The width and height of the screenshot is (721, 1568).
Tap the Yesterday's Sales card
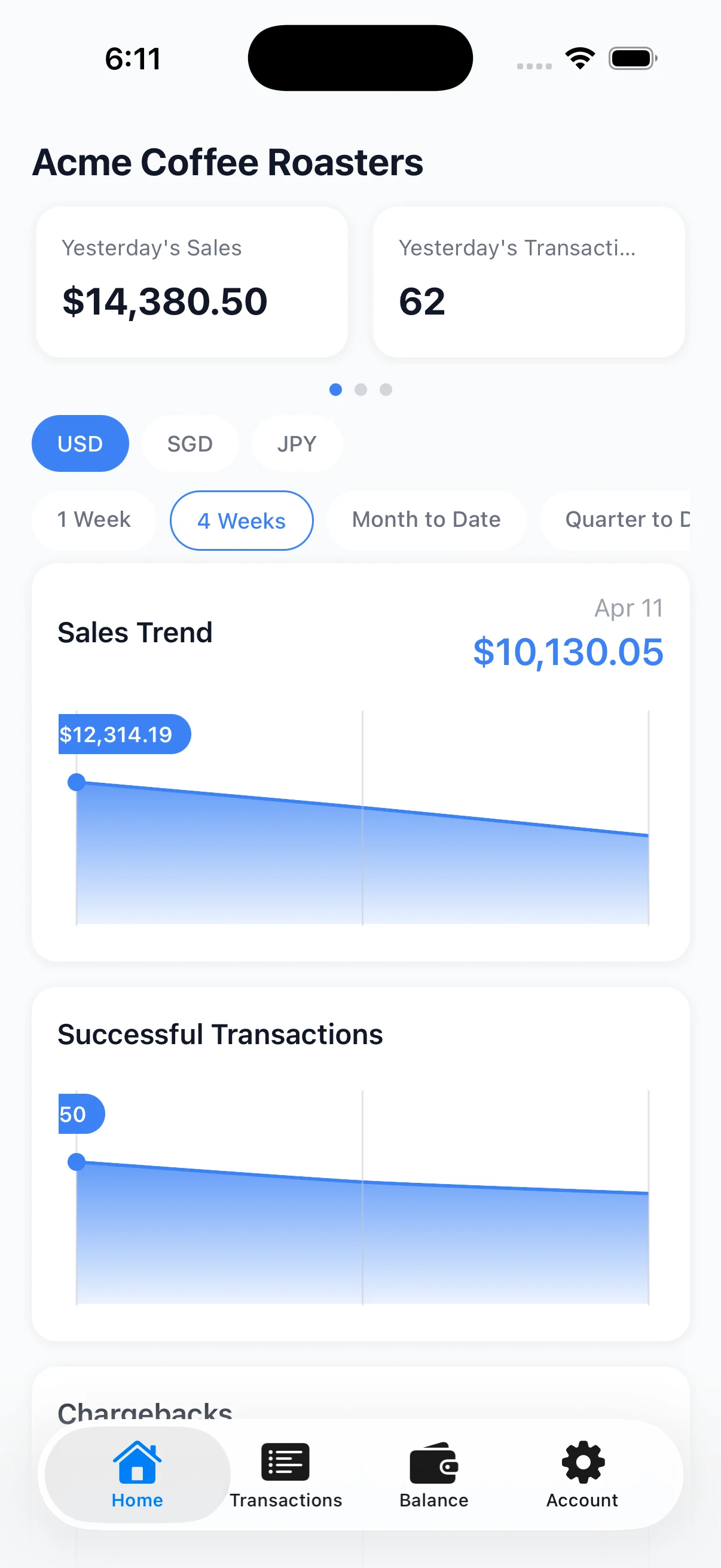[x=192, y=282]
